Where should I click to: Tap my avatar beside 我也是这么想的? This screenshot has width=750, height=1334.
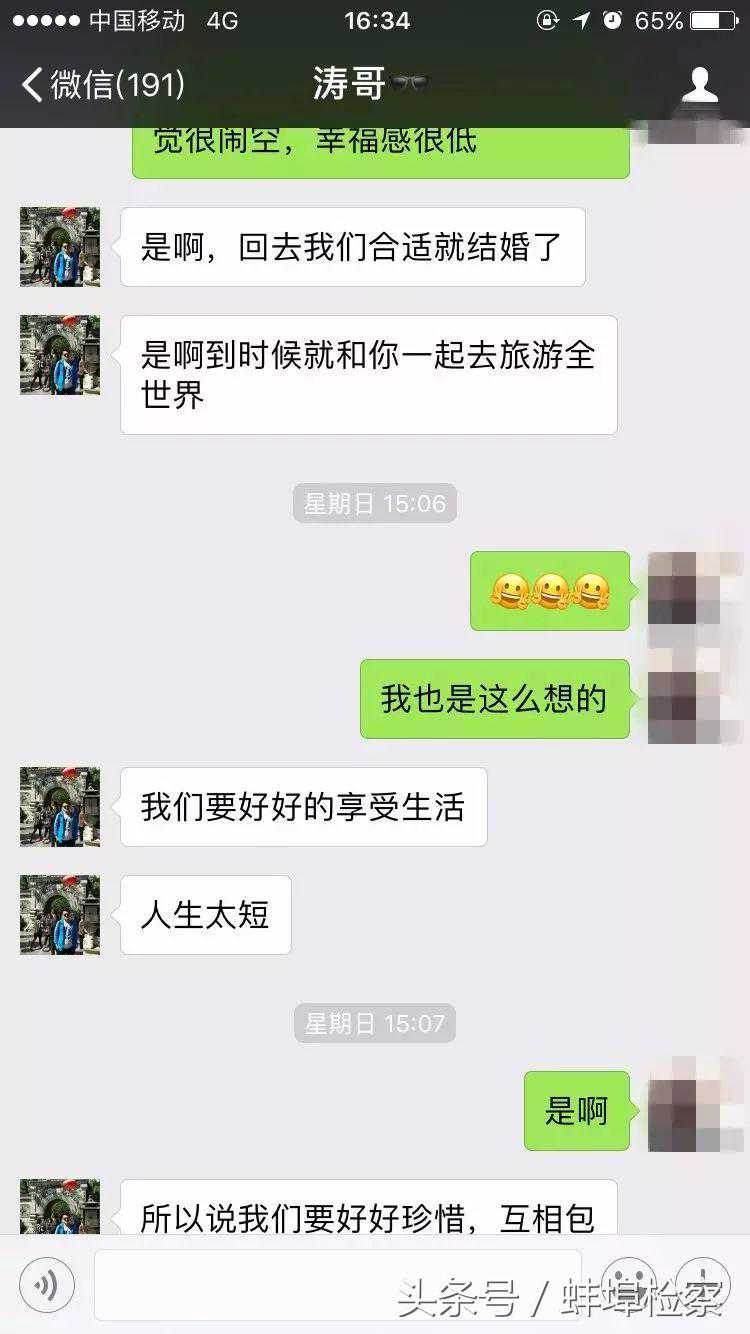coord(690,698)
